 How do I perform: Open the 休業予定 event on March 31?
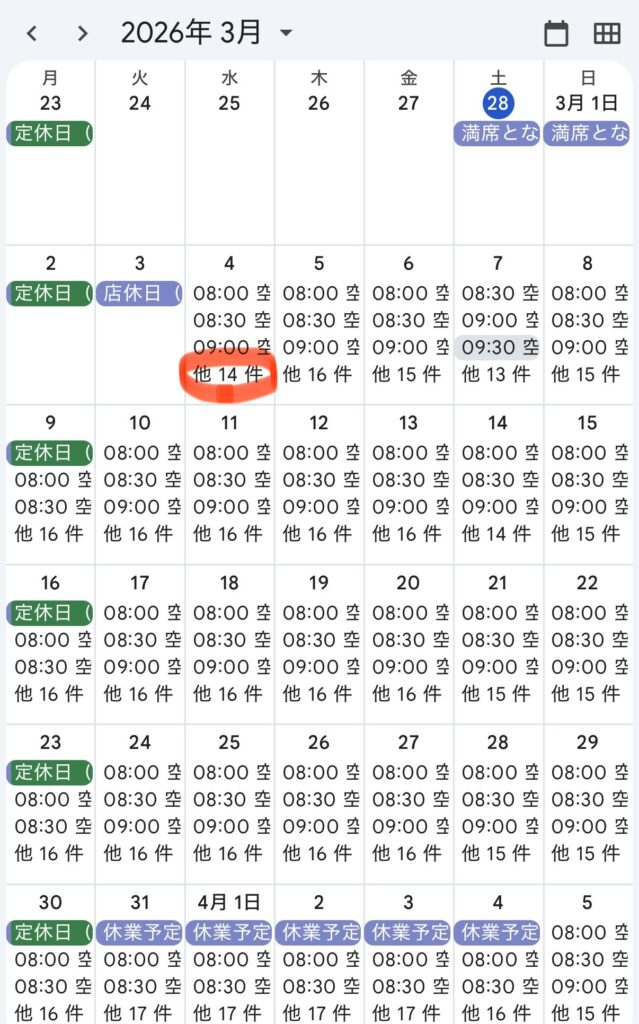tap(139, 932)
